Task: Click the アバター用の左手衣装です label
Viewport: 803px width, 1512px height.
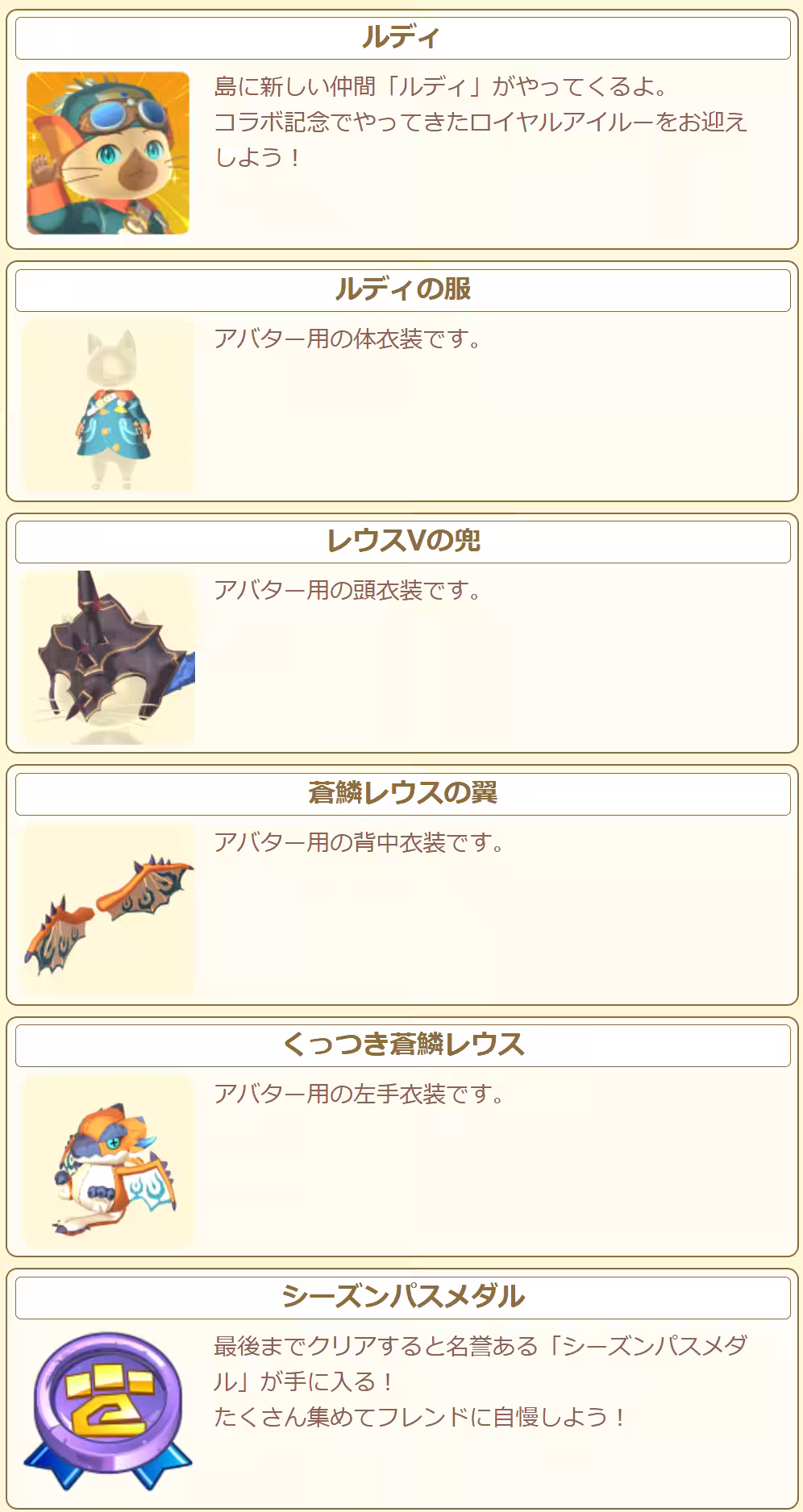Action: [x=355, y=1095]
